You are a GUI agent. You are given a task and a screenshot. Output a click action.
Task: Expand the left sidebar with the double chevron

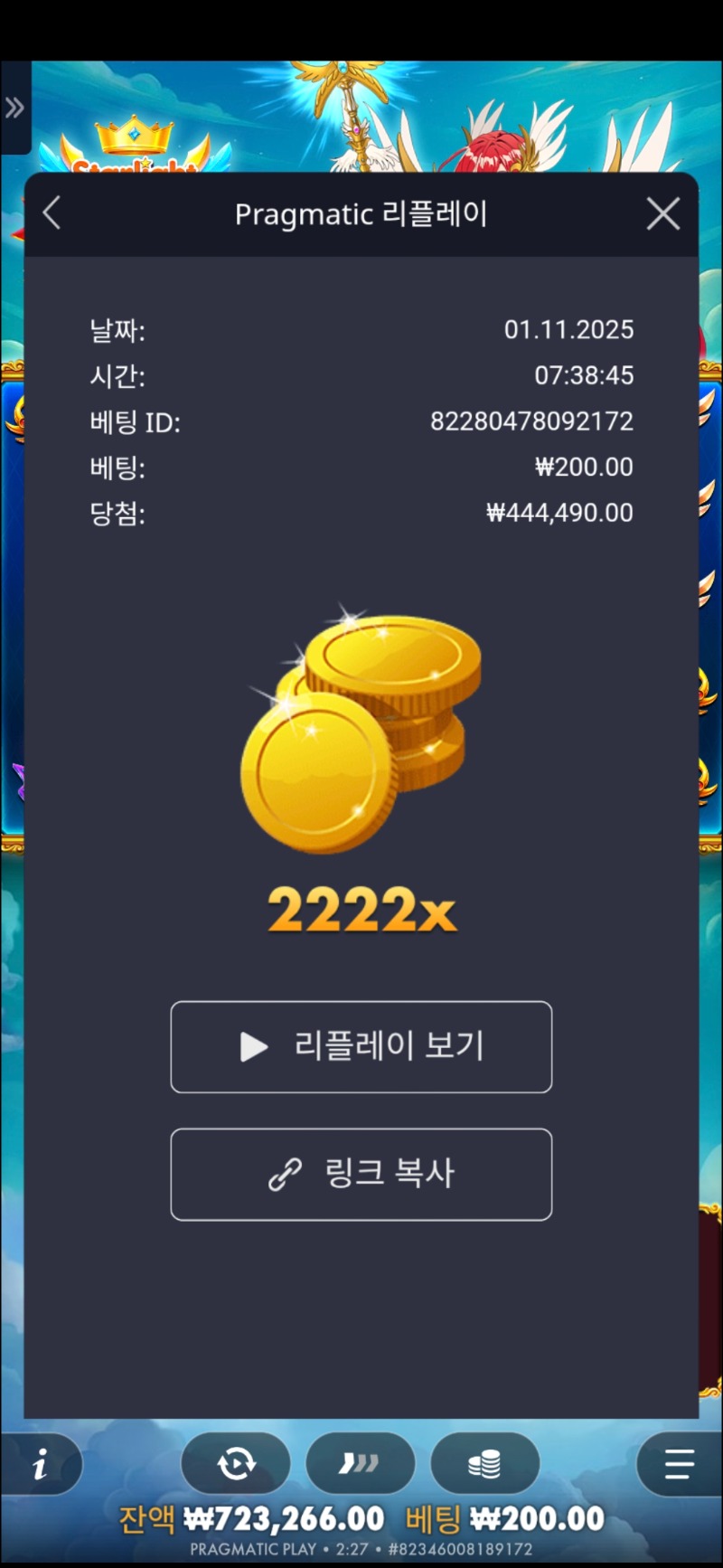[x=14, y=107]
